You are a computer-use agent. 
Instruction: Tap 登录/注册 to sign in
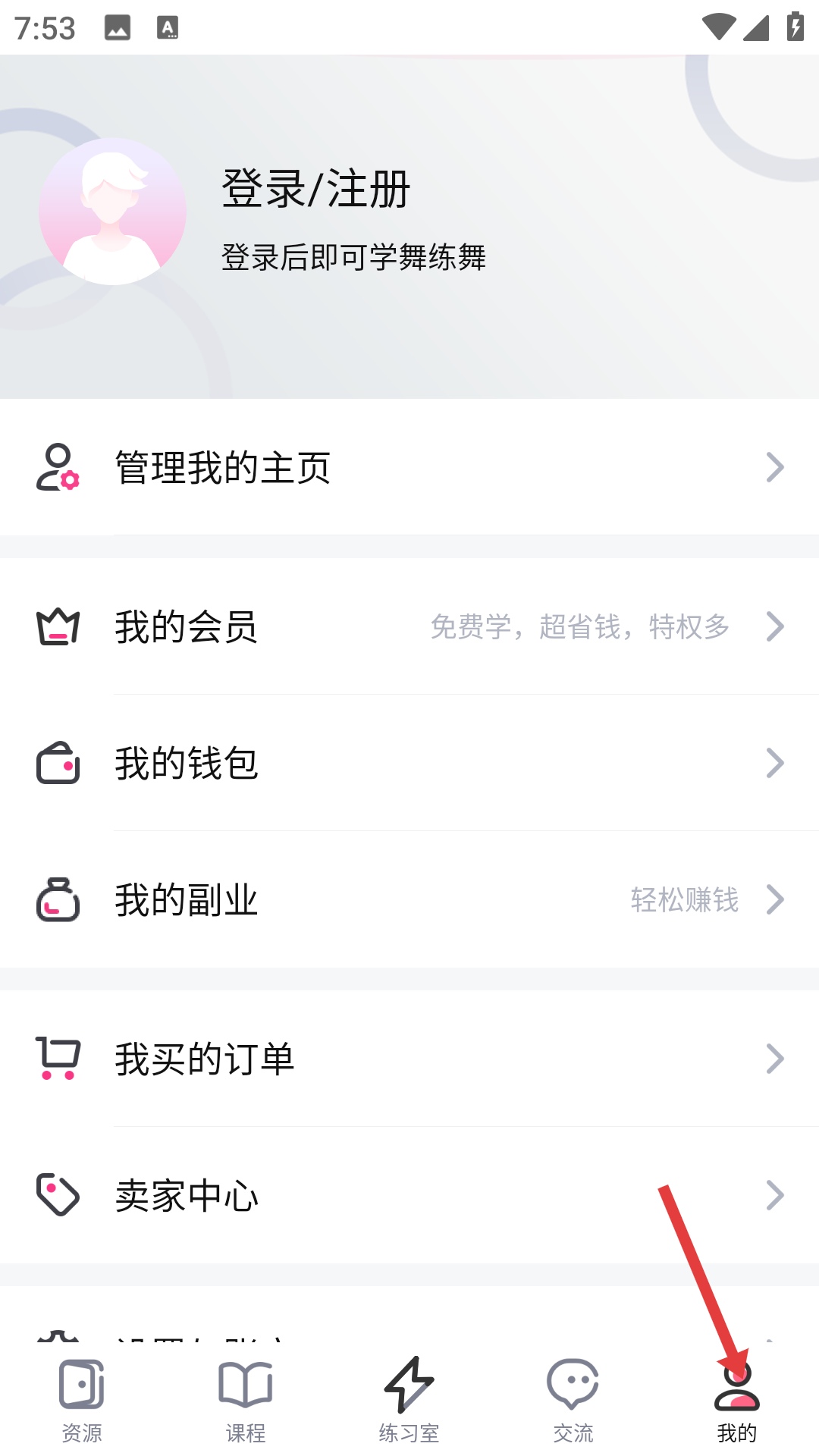click(315, 189)
